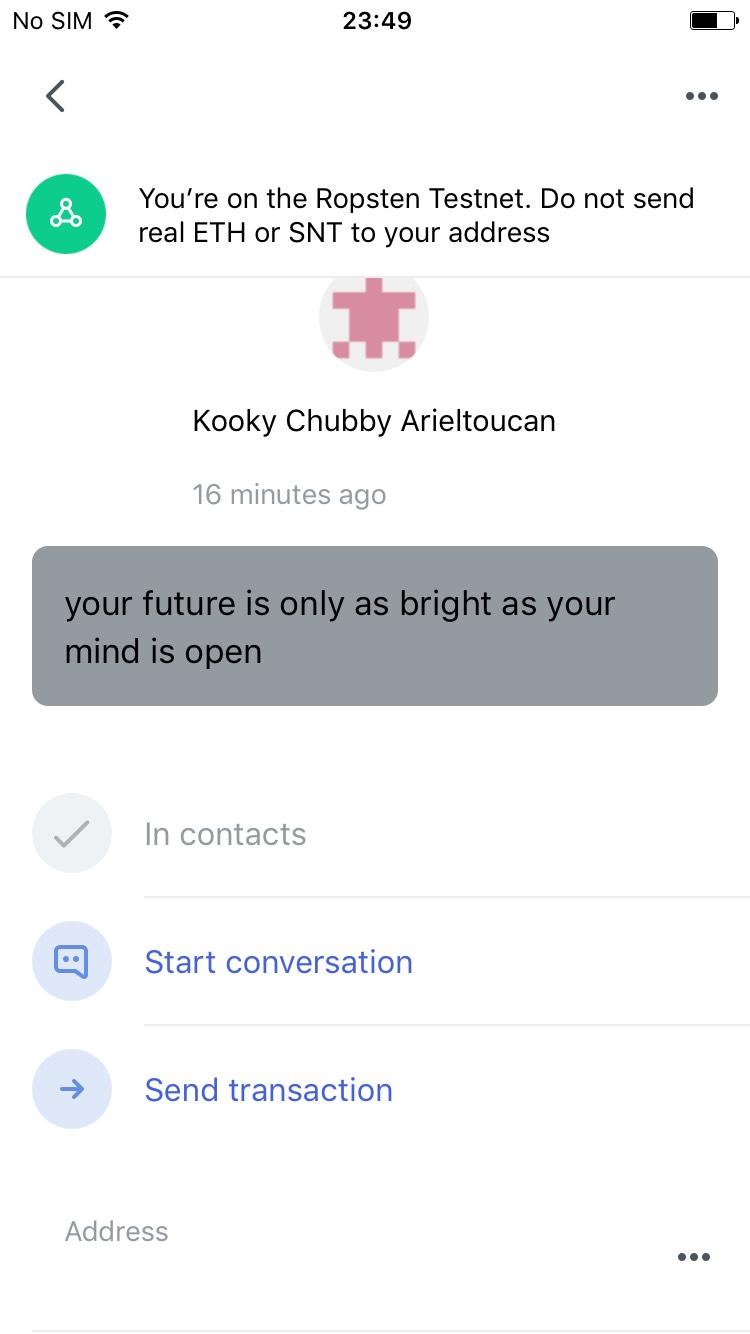Go back using the top-left arrow
The image size is (750, 1334).
pyautogui.click(x=55, y=96)
